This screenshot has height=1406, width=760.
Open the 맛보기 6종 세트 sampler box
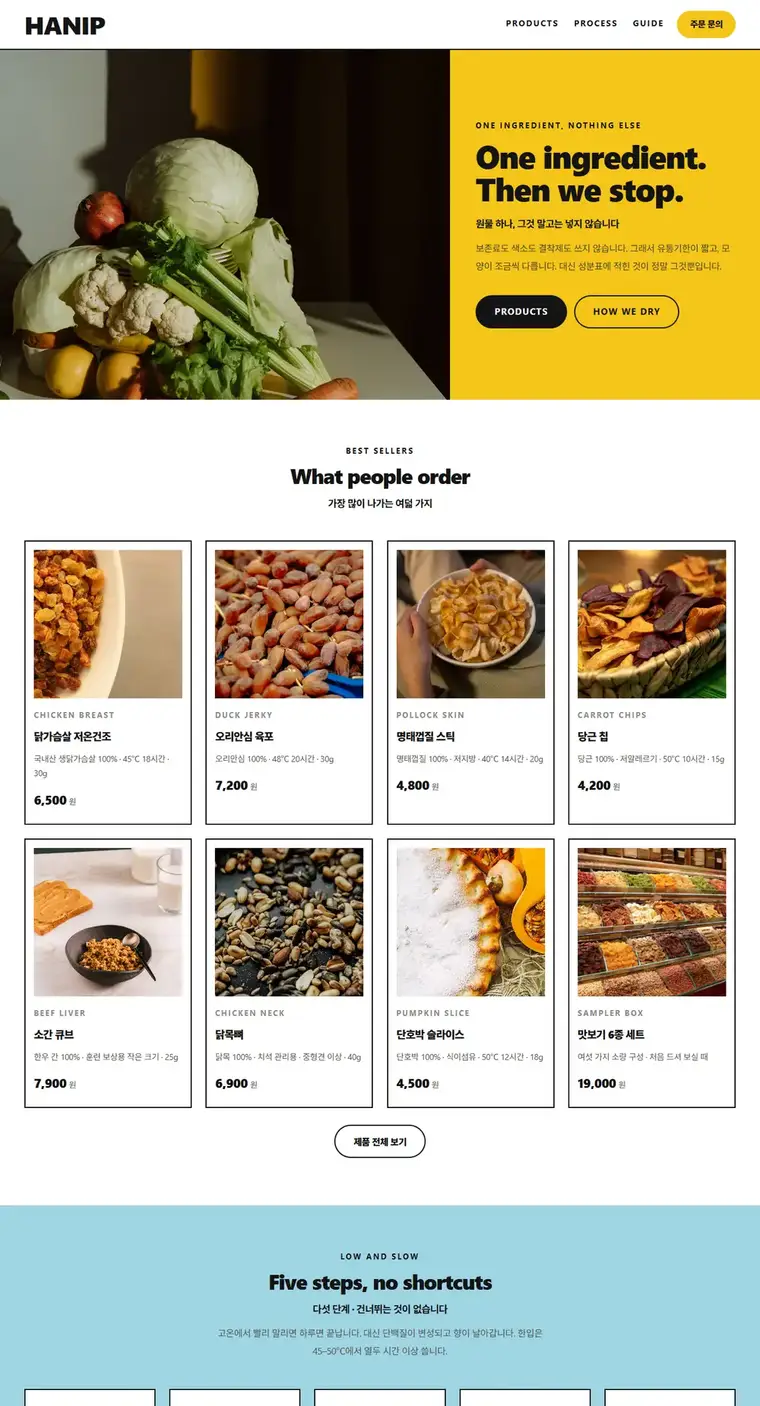pyautogui.click(x=652, y=973)
